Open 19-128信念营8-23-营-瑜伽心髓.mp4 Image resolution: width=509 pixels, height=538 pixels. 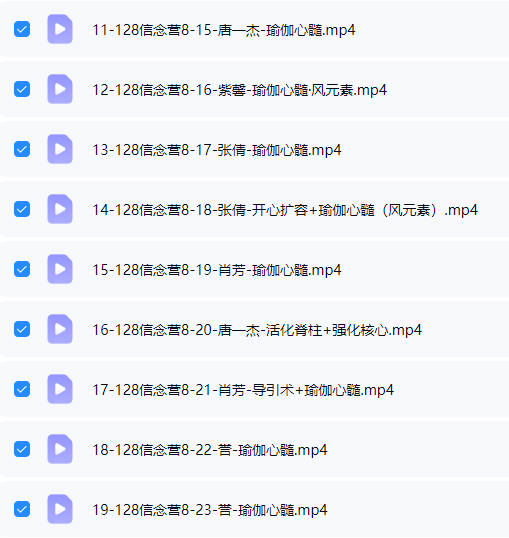(x=210, y=510)
